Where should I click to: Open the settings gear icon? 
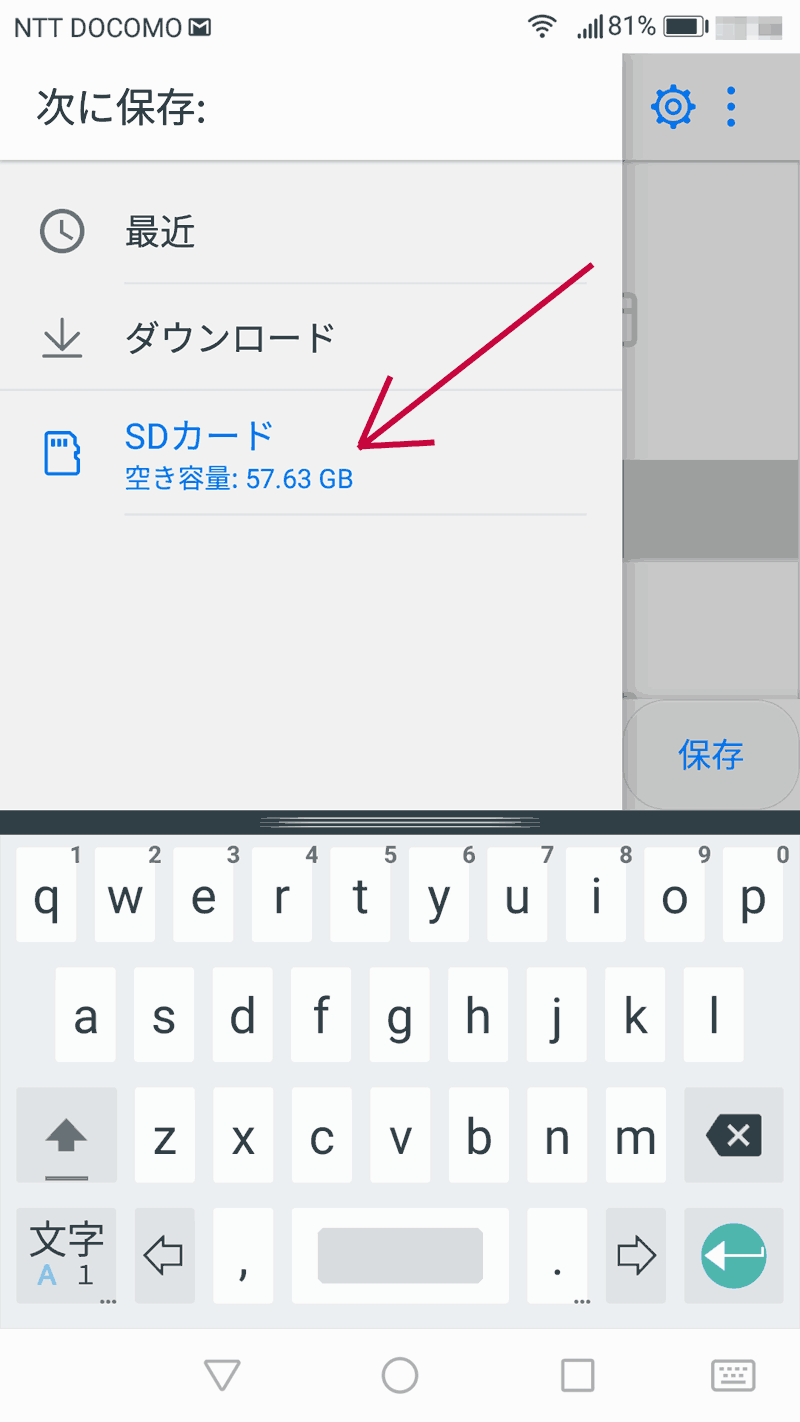673,106
